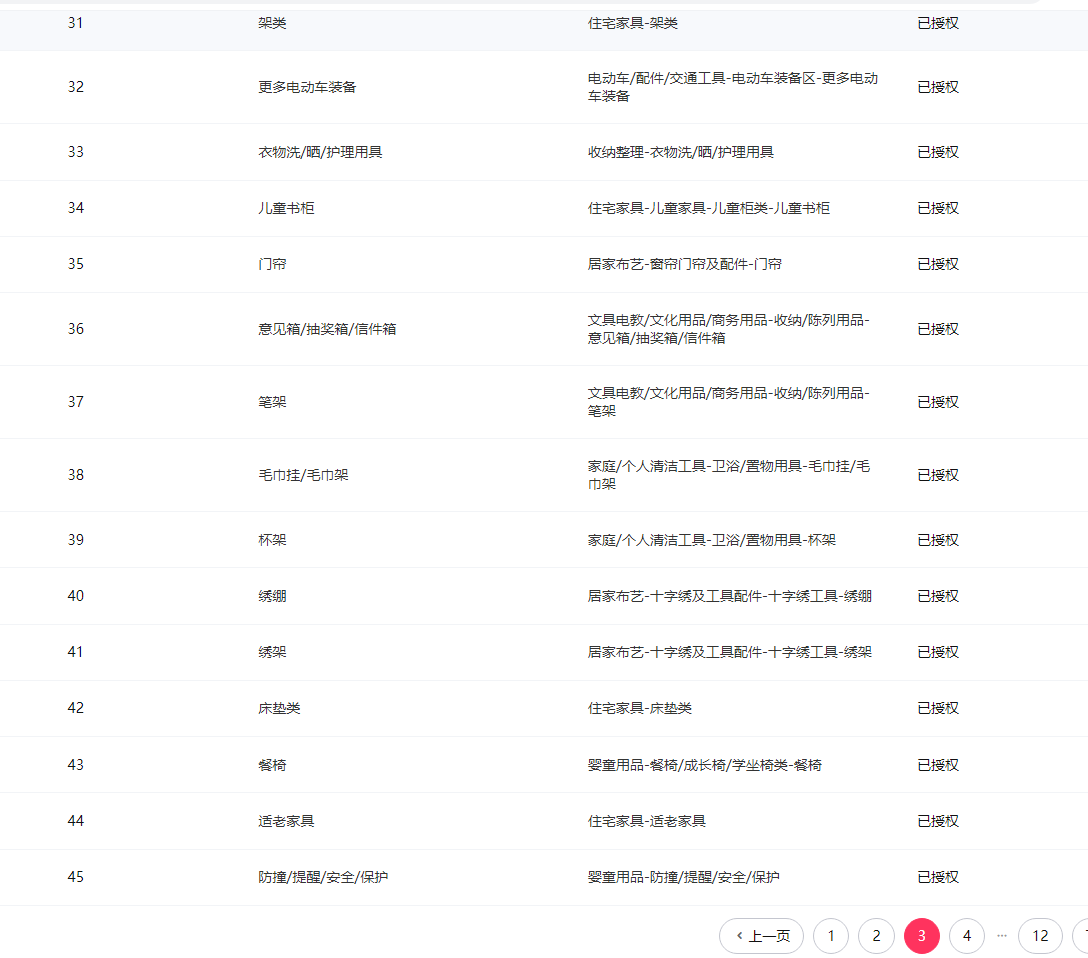1088x958 pixels.
Task: Go to the previous page (上一页)
Action: click(761, 936)
